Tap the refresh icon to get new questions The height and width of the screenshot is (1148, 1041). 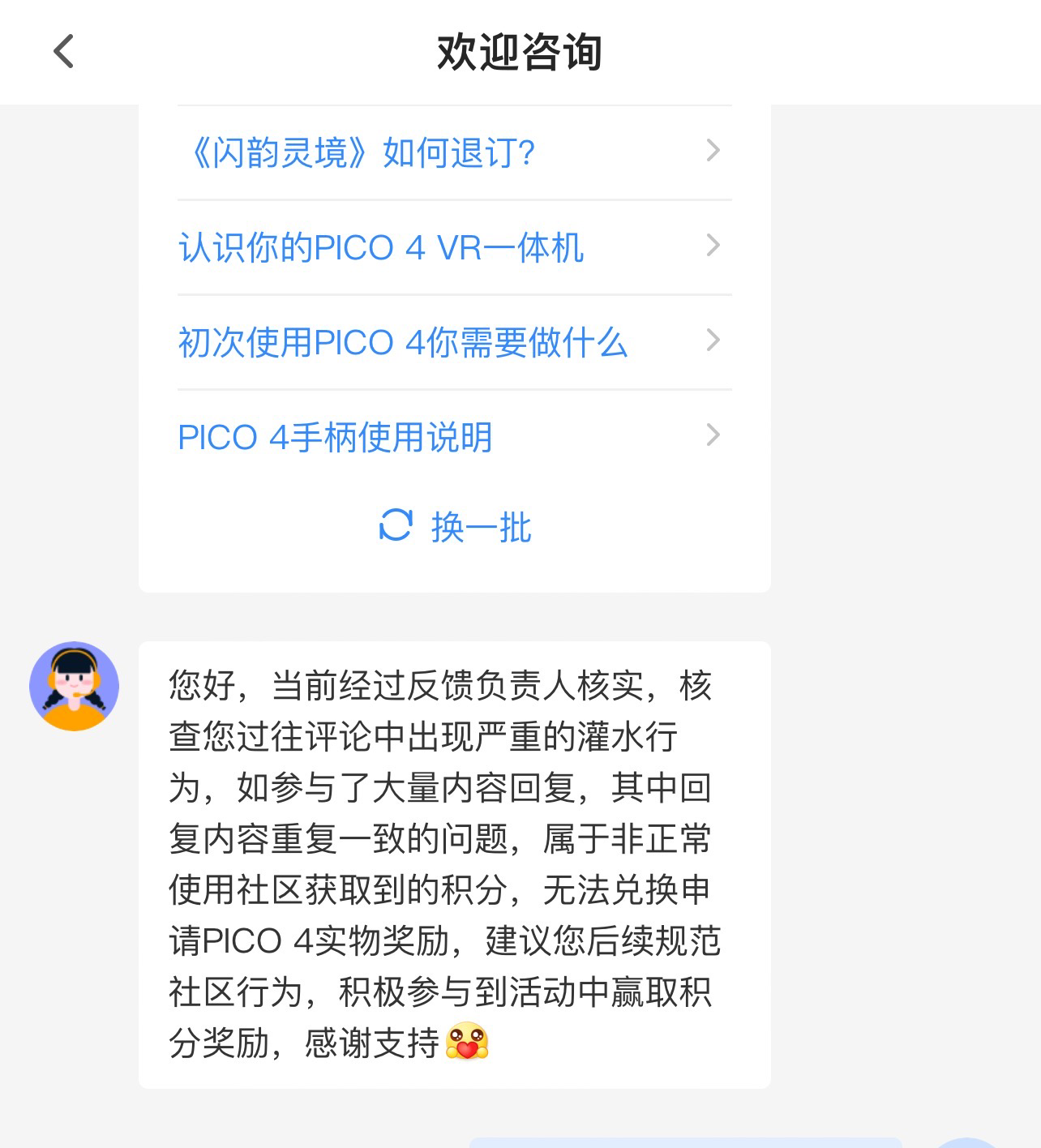396,528
